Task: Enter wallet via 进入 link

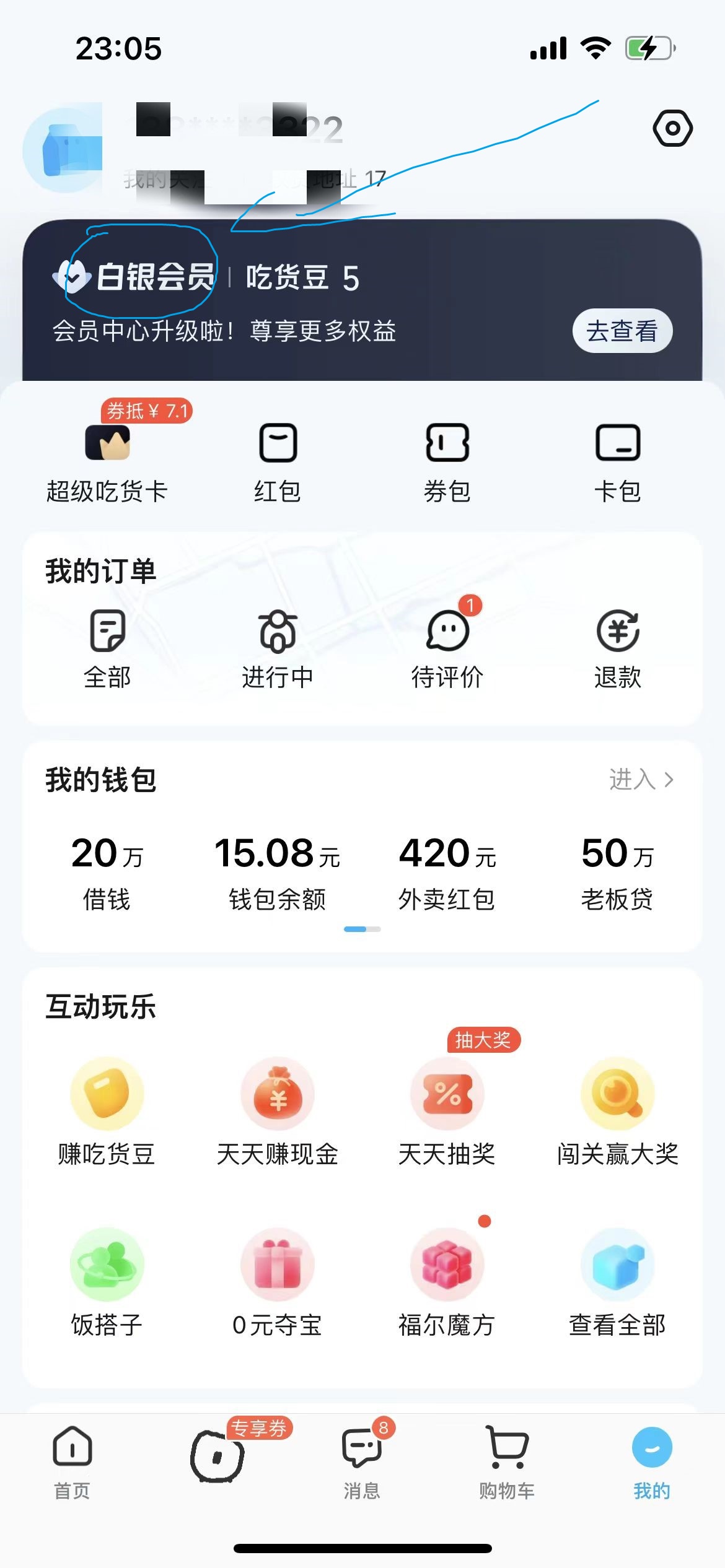Action: point(641,779)
